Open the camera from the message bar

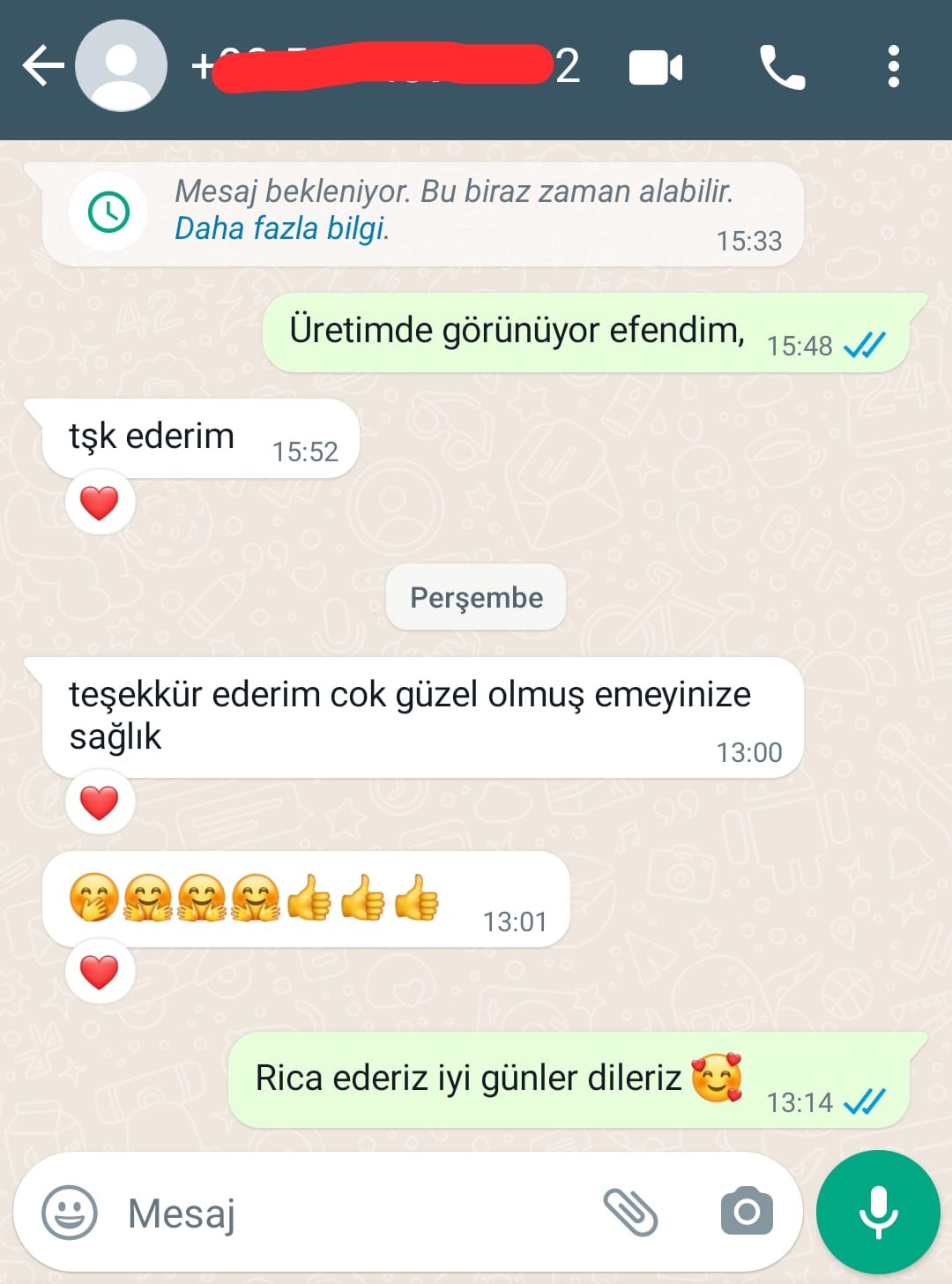pos(747,1212)
